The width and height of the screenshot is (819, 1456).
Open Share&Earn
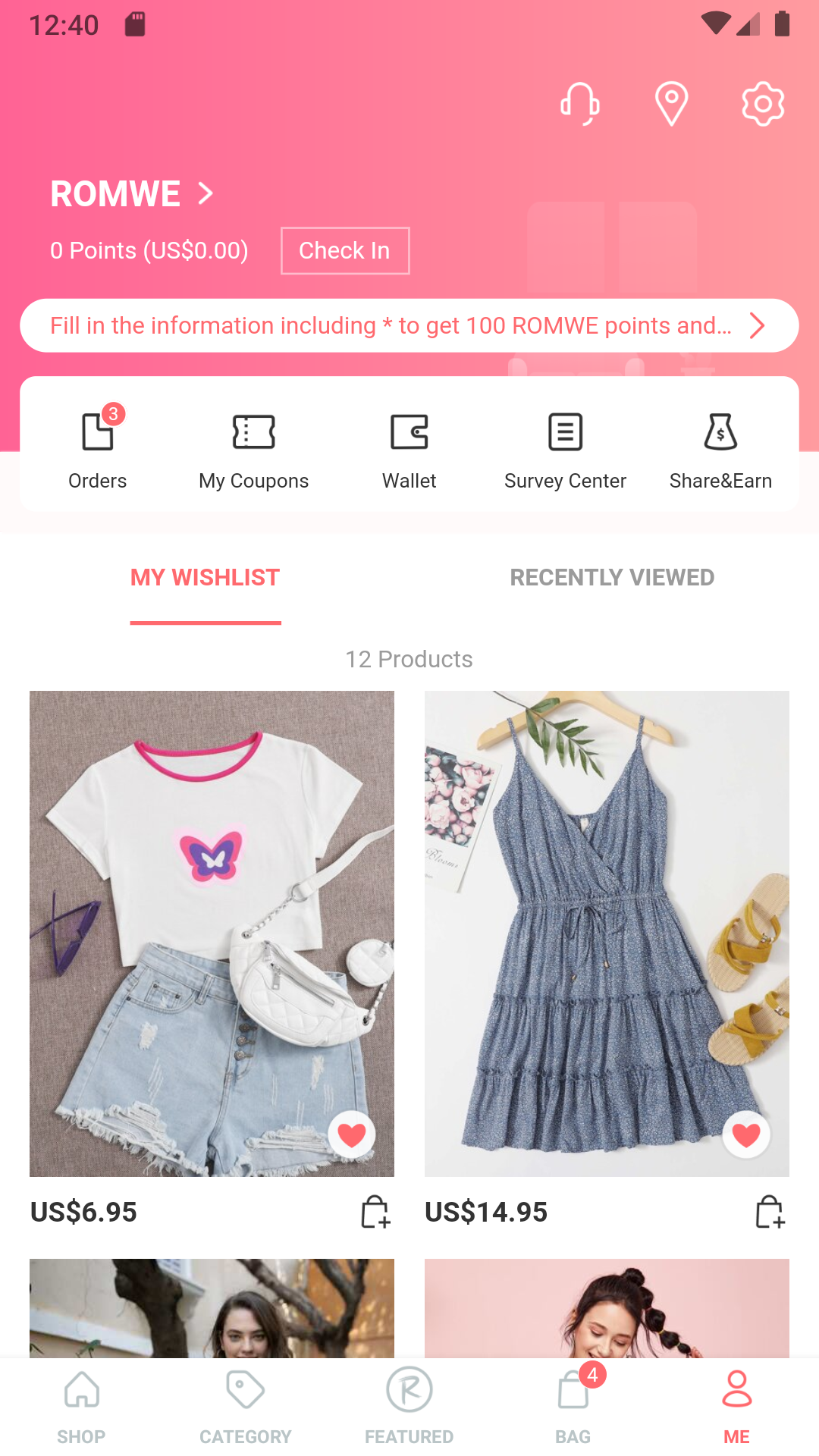point(720,449)
